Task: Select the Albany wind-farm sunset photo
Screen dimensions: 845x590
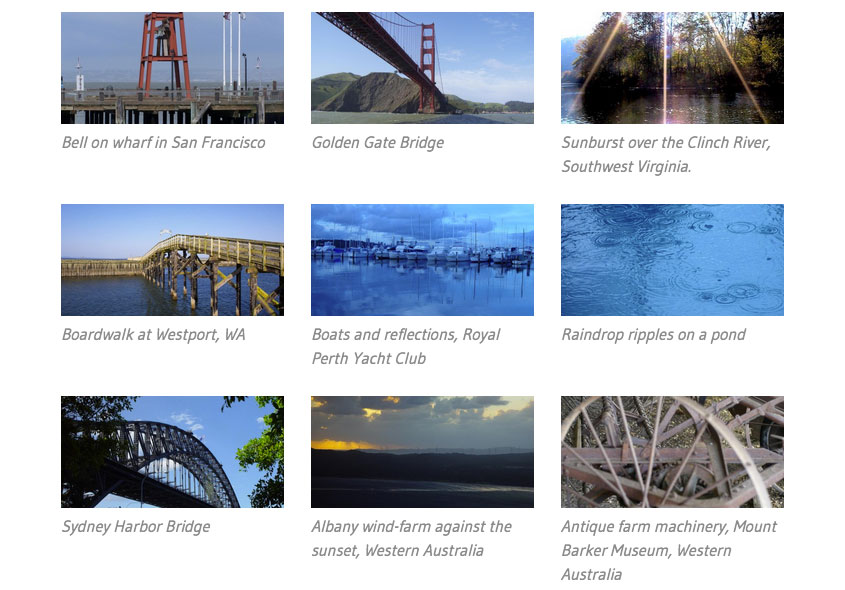Action: pos(422,452)
